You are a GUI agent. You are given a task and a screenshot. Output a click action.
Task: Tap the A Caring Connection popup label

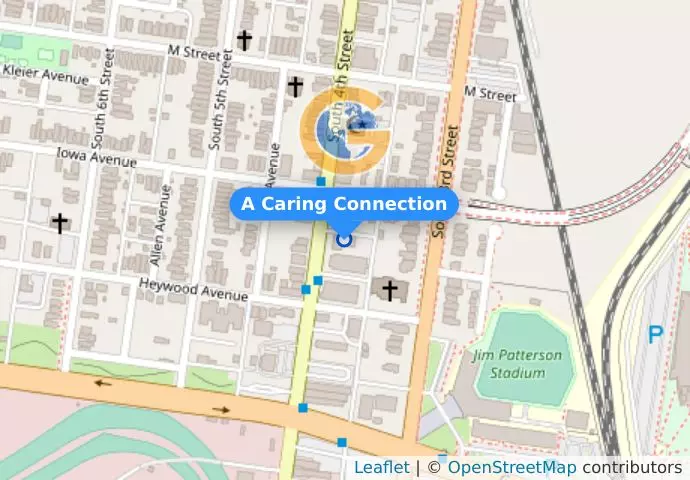(344, 204)
